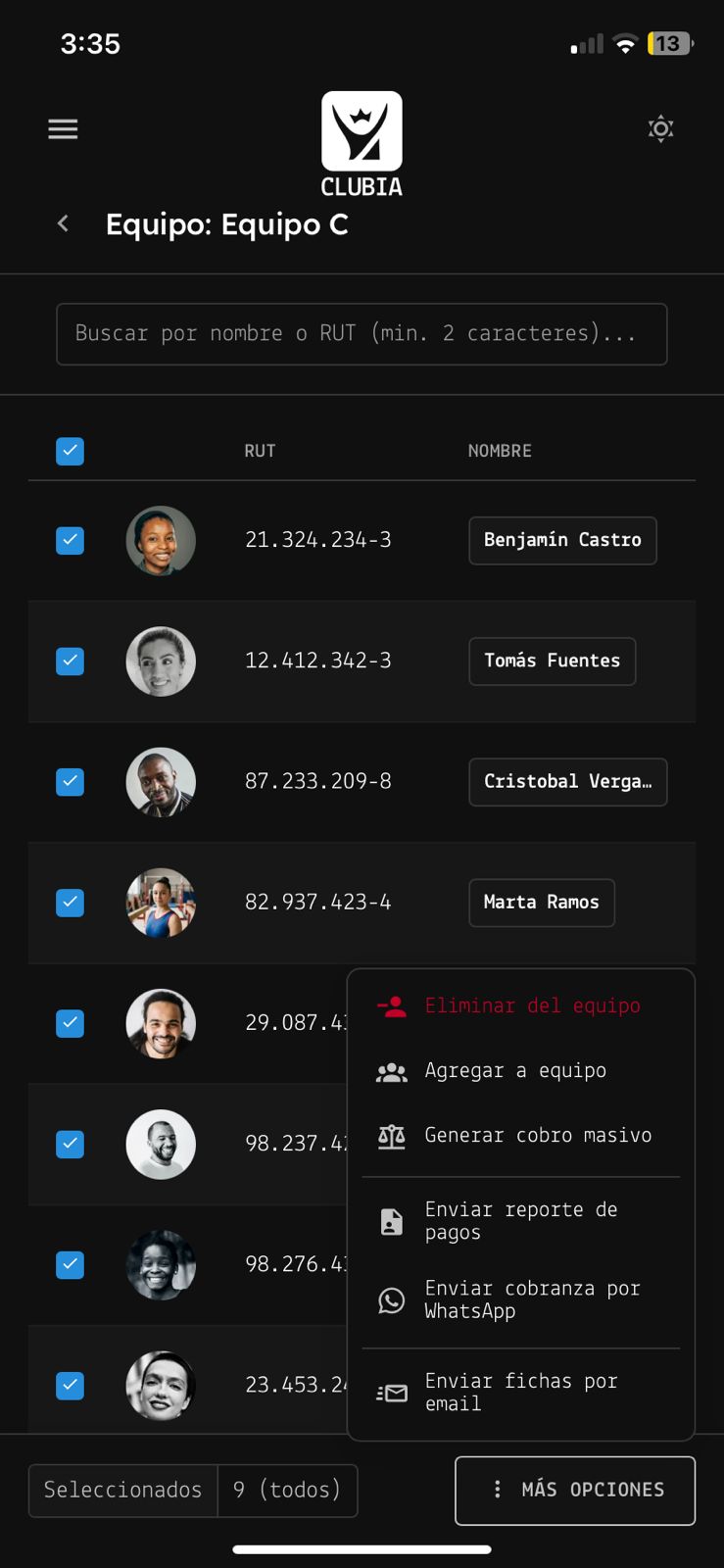Choose Eliminar del equipo

(521, 1006)
